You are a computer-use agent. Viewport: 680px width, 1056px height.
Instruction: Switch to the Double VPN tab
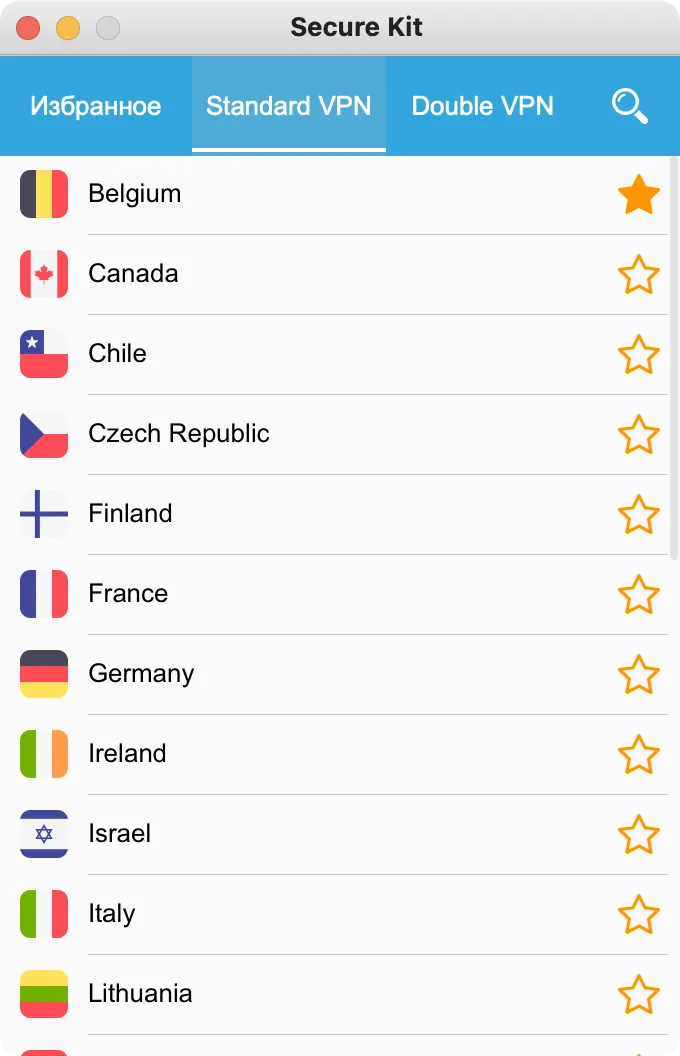[x=482, y=106]
